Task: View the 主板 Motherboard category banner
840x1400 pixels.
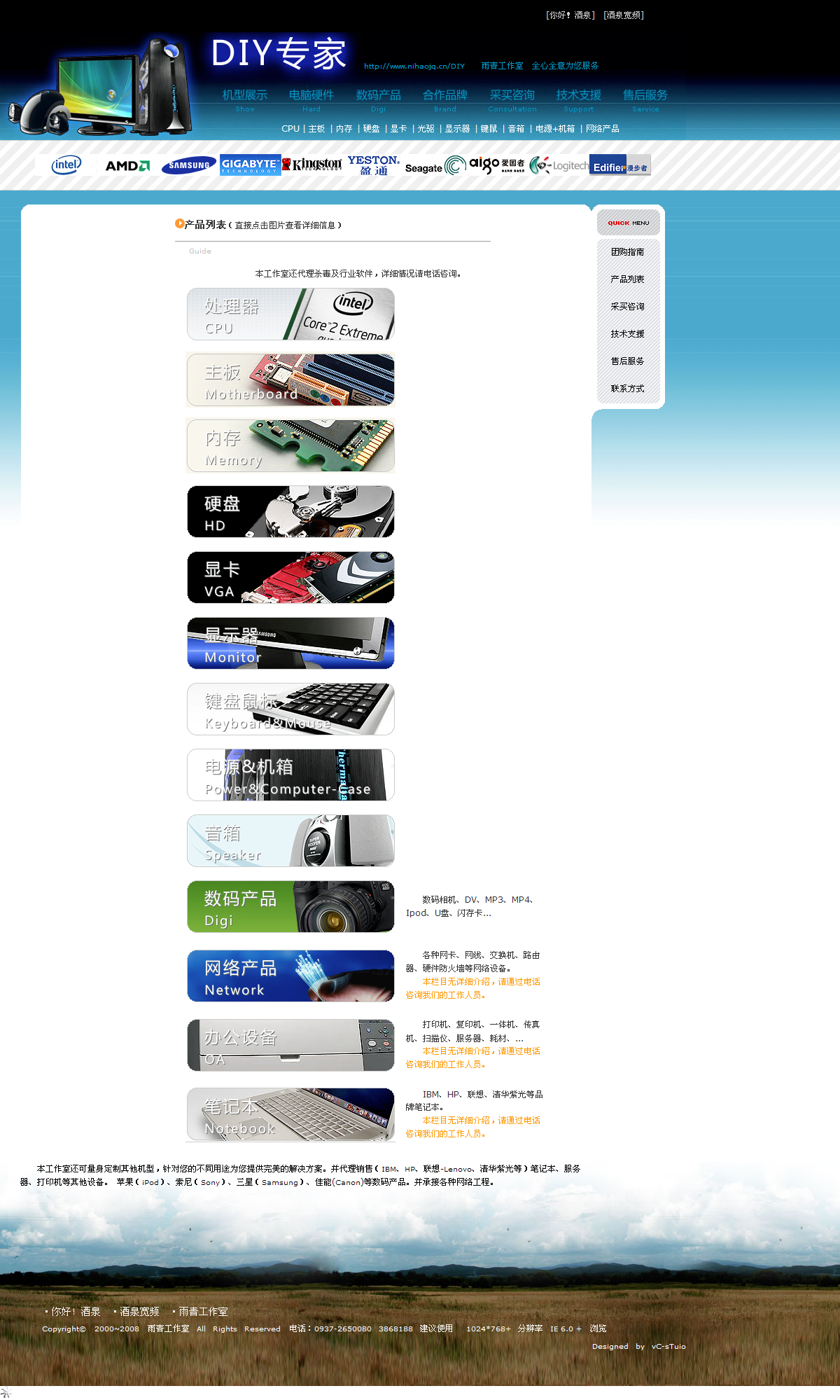Action: (291, 380)
